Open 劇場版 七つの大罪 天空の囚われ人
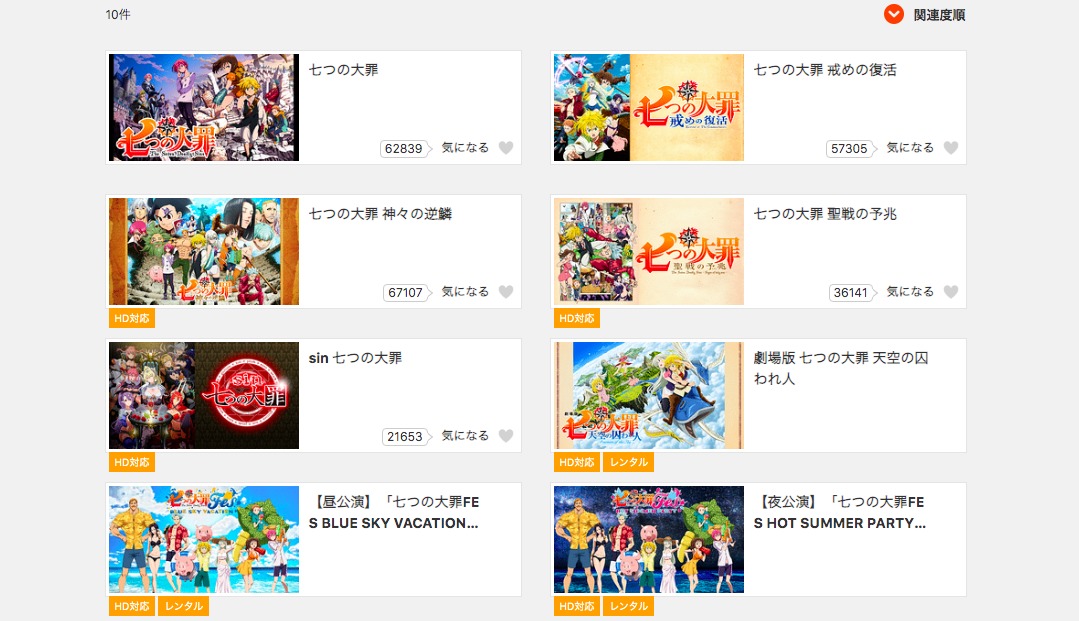 pos(840,369)
